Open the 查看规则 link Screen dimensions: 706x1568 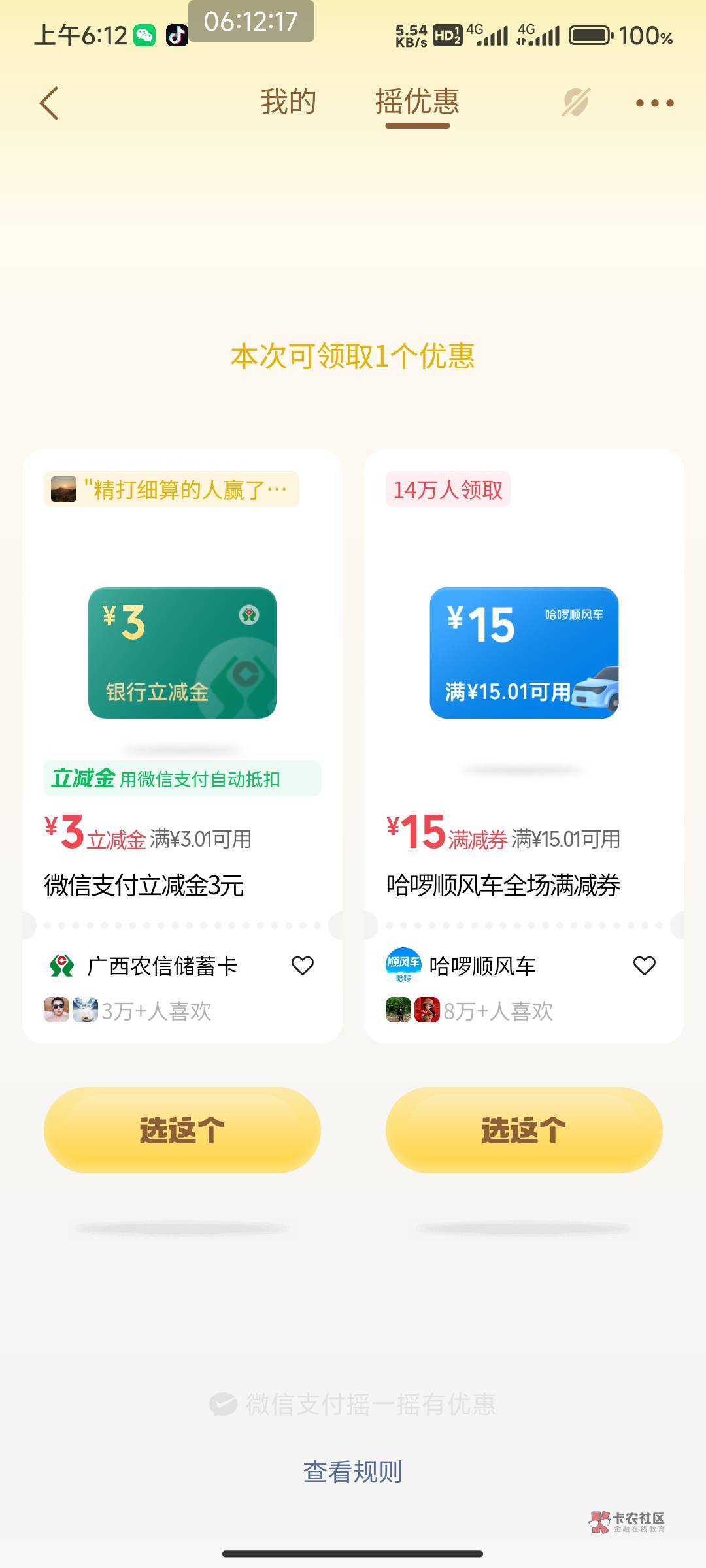tap(353, 1472)
